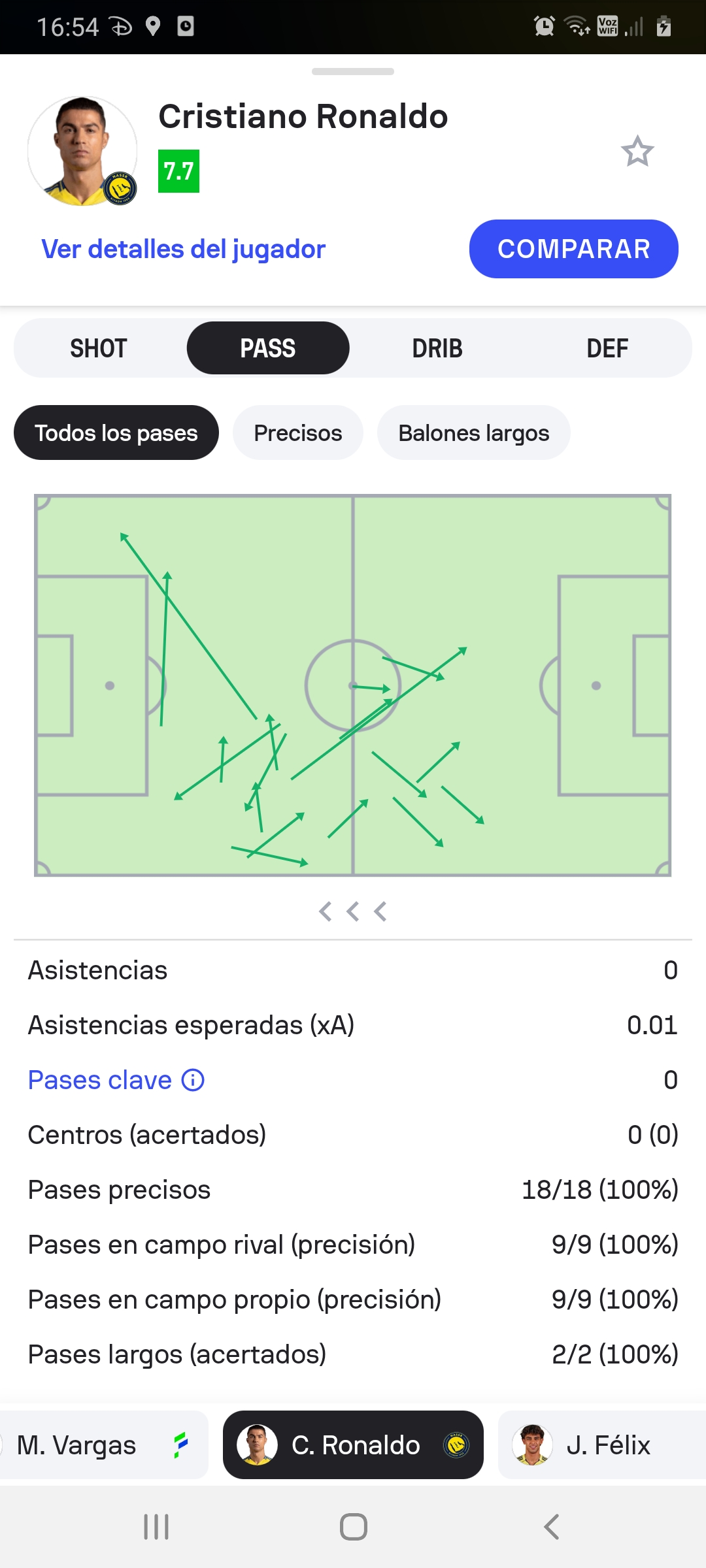706x1568 pixels.
Task: Switch to player M. Vargas
Action: point(98,1445)
